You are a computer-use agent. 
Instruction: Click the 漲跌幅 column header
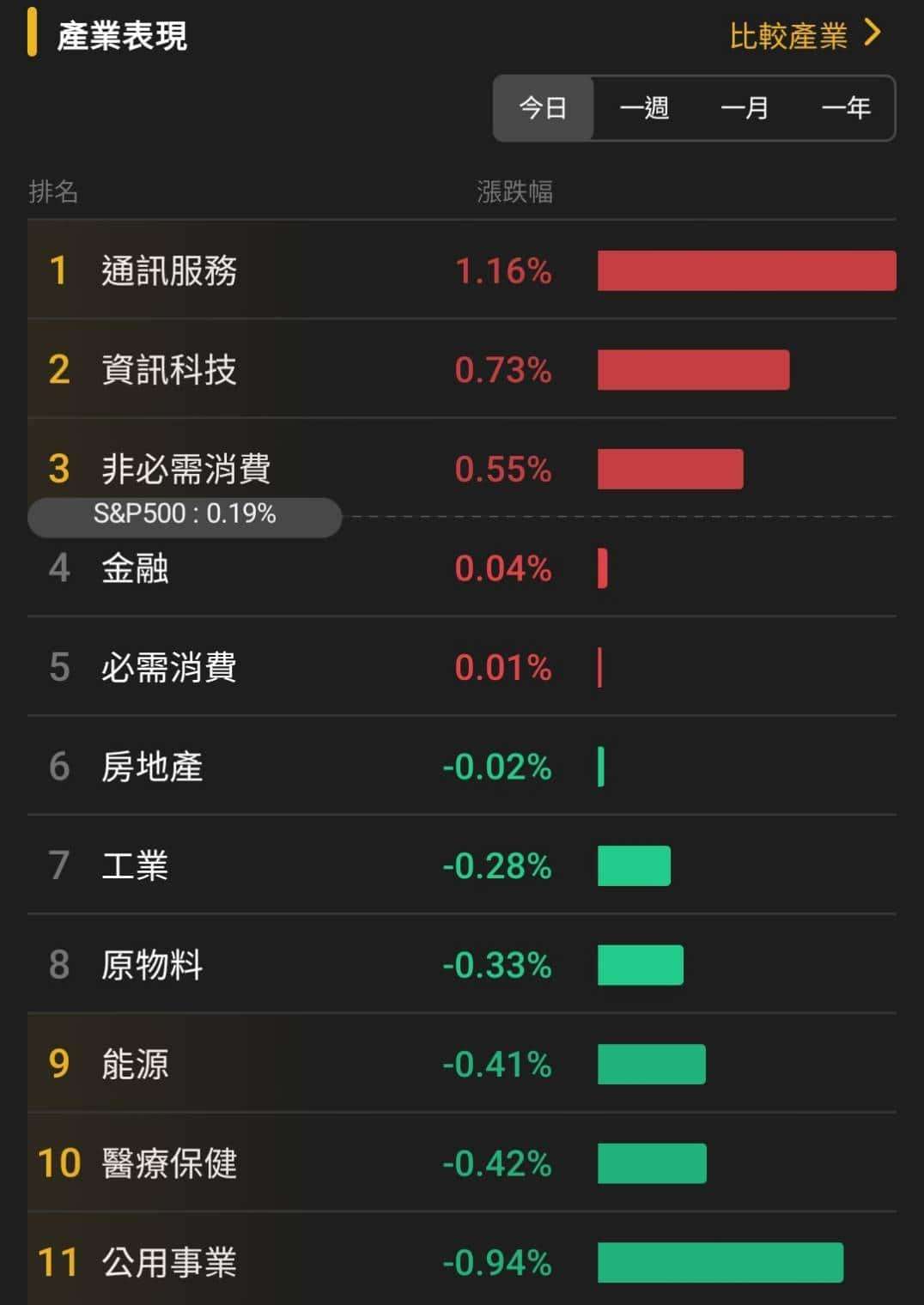[x=515, y=192]
